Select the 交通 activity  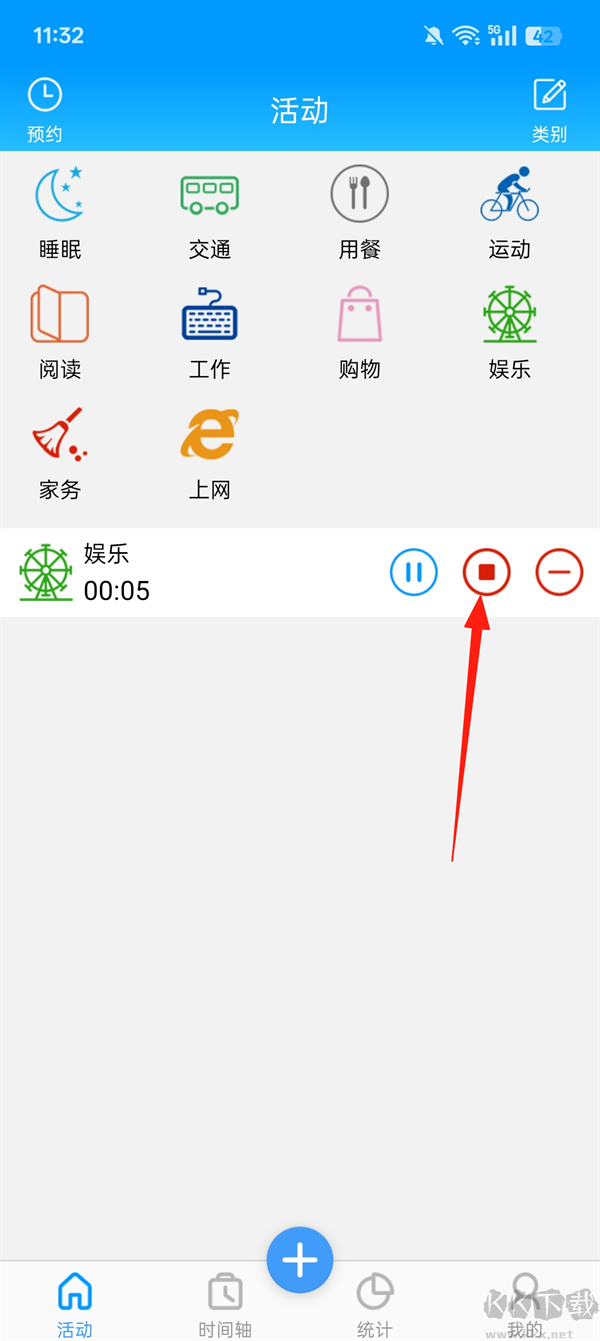(209, 194)
